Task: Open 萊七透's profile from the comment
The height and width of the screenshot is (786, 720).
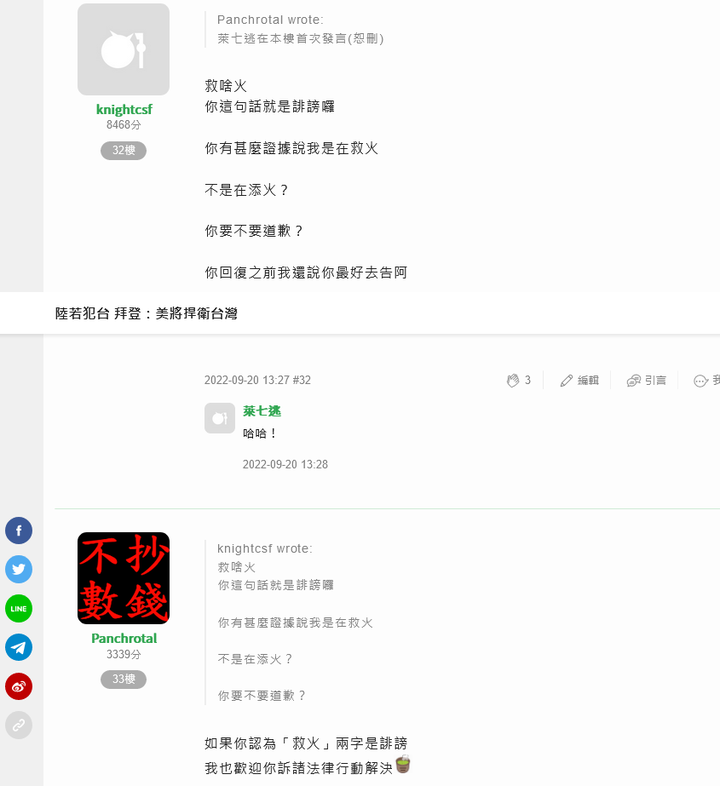Action: click(x=262, y=411)
